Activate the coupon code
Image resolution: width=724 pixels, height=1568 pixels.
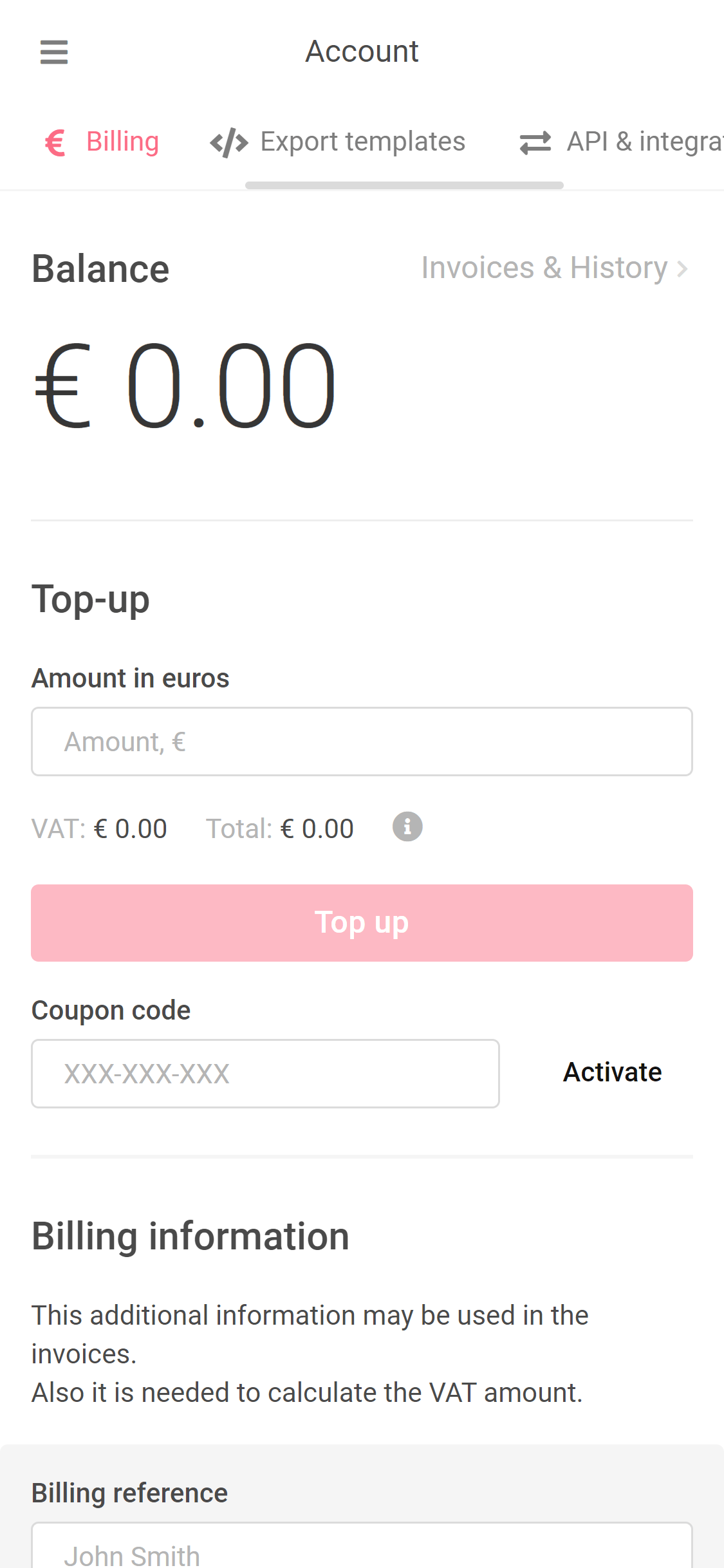point(613,1072)
